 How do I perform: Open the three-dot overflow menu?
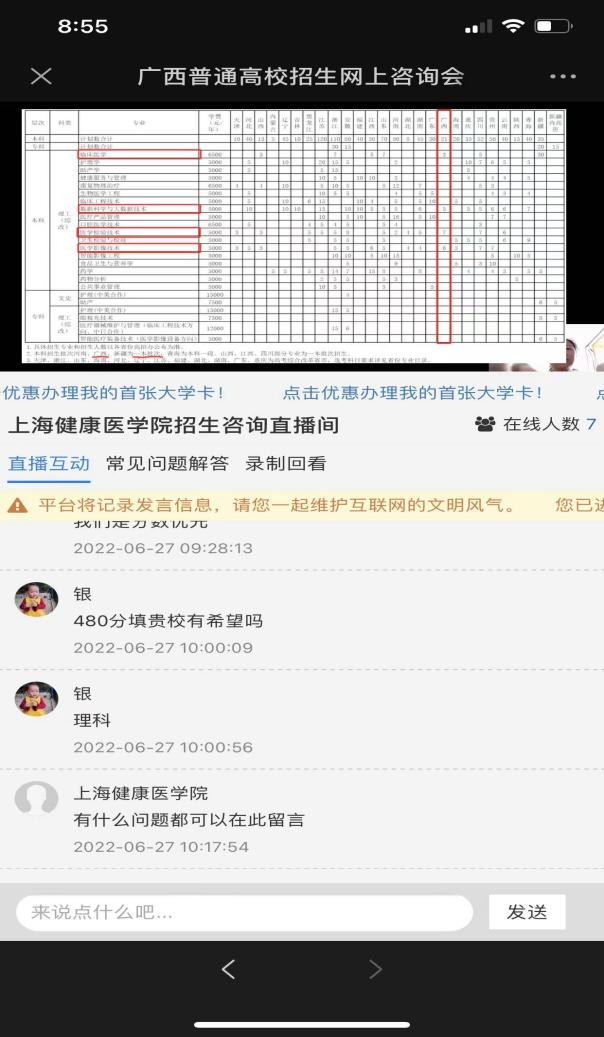tap(563, 77)
